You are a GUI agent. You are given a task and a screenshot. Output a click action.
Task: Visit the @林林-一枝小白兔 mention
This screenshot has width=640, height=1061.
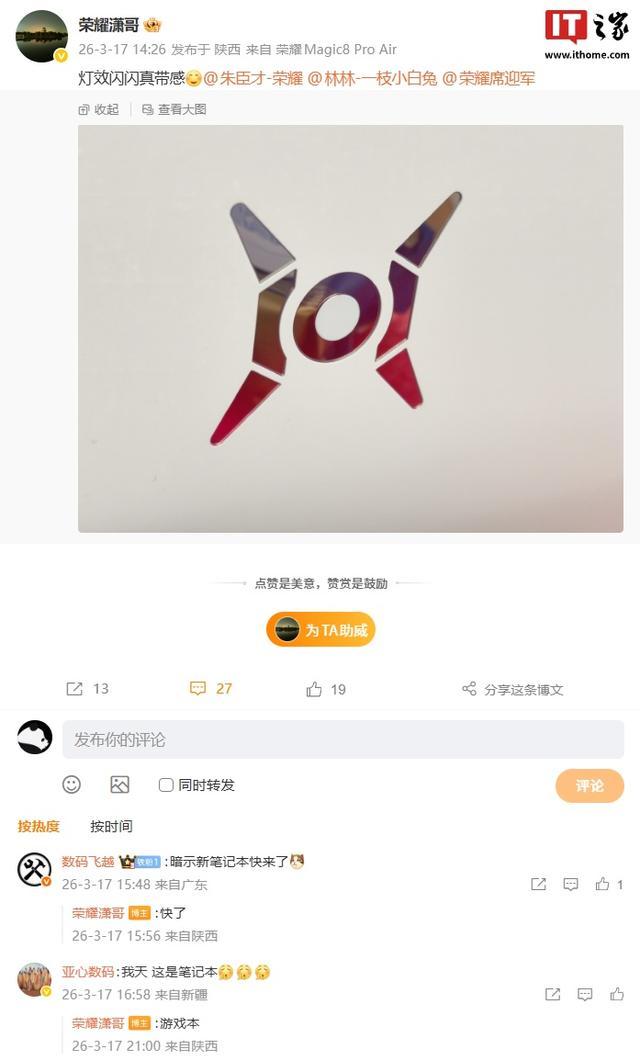[x=373, y=78]
